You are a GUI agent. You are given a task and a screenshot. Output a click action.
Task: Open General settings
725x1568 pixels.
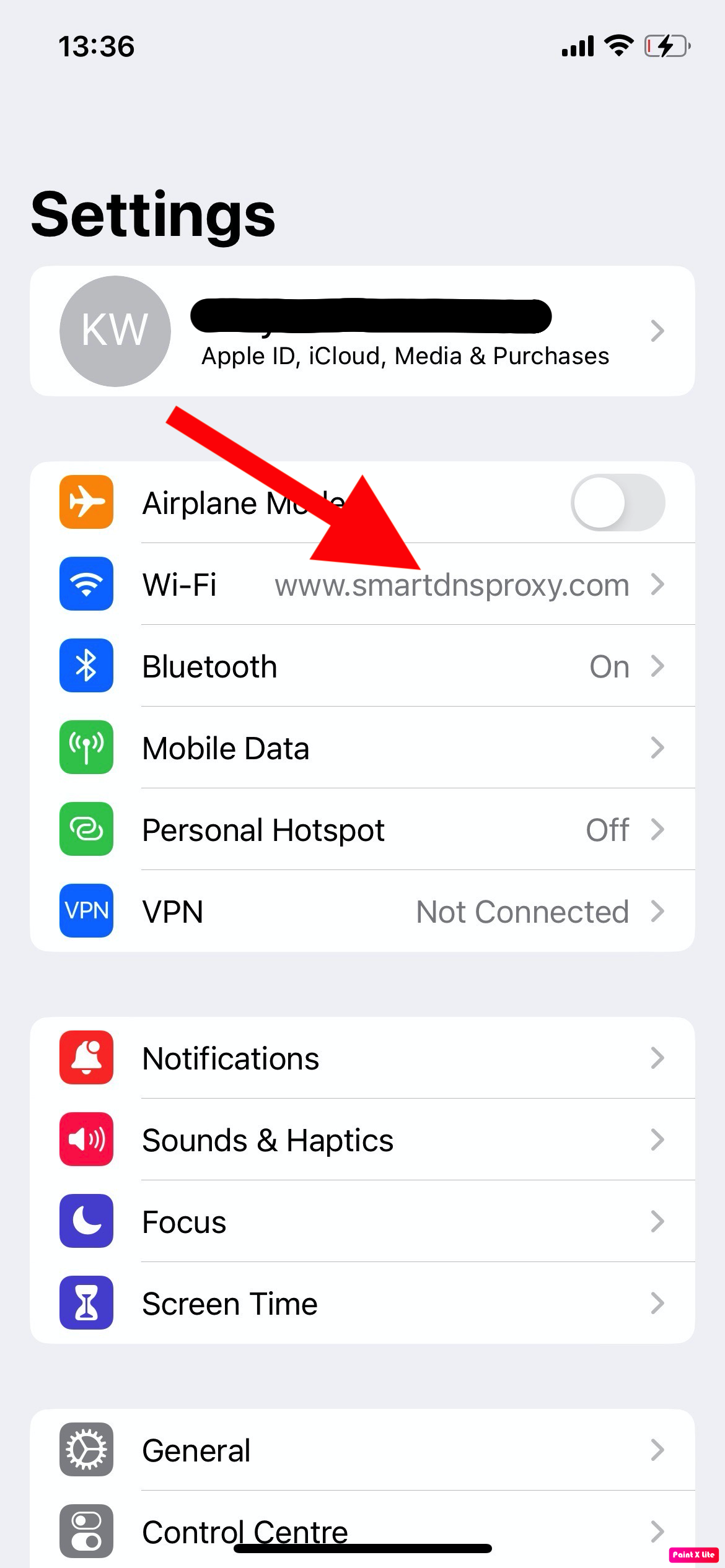click(x=362, y=1450)
